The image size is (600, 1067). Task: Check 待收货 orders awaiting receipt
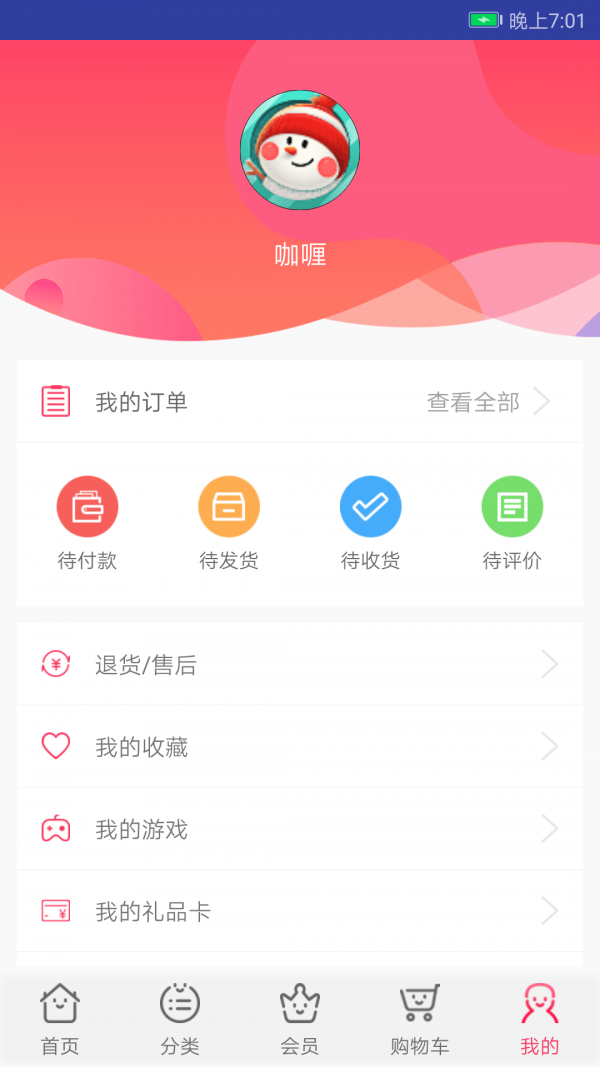pos(371,523)
